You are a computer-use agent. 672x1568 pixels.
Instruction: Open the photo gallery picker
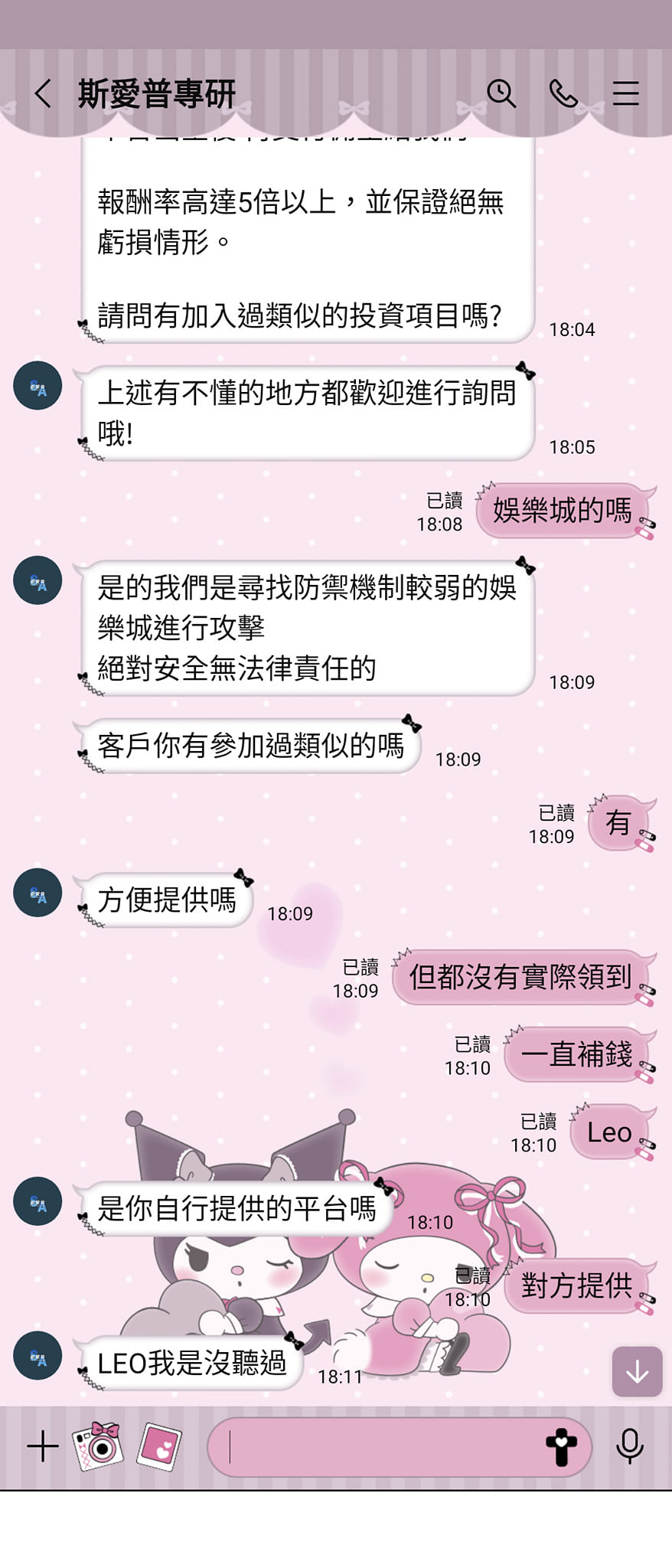coord(159,1446)
